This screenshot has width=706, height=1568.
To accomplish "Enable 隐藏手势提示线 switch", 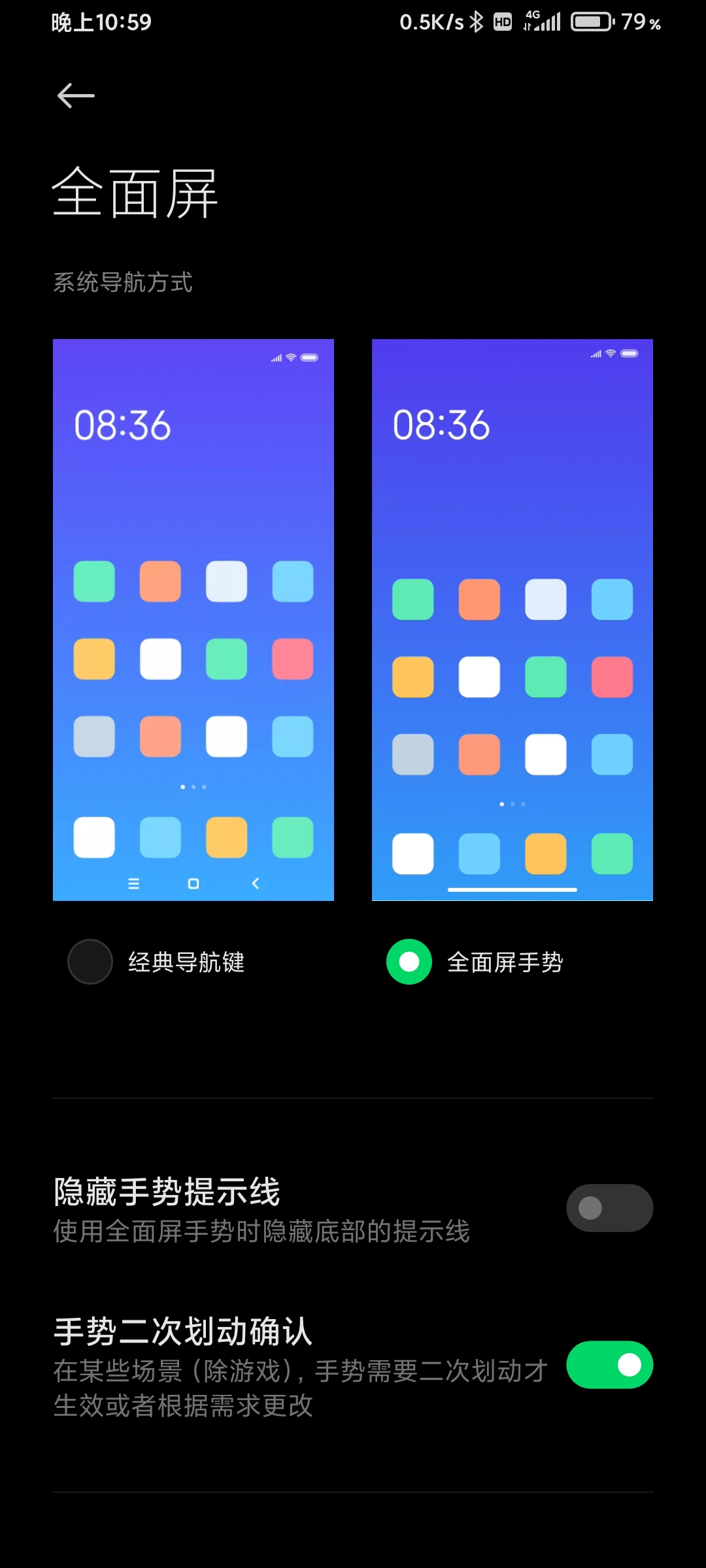I will click(609, 1208).
